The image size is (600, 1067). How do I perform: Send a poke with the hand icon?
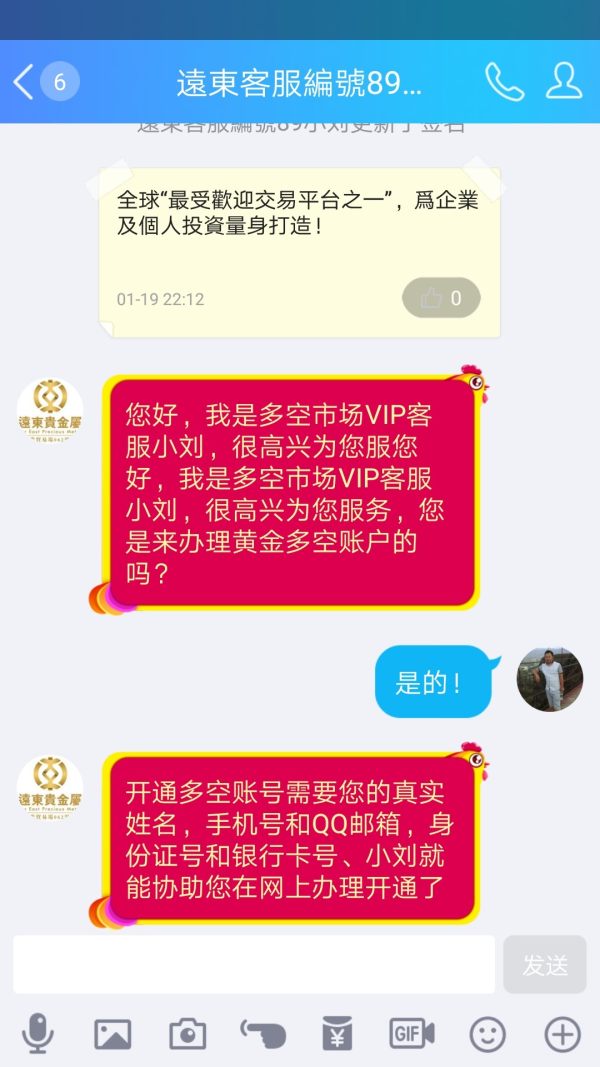click(263, 1033)
